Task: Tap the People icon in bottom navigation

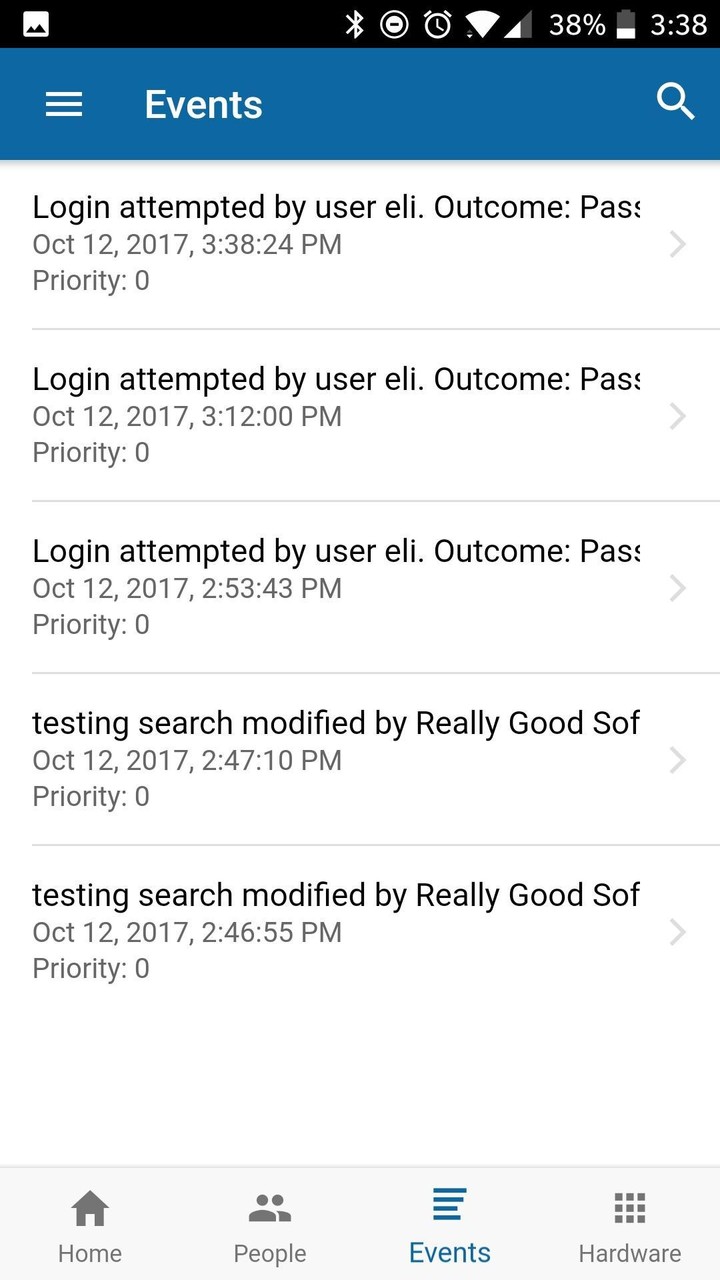Action: tap(269, 1208)
